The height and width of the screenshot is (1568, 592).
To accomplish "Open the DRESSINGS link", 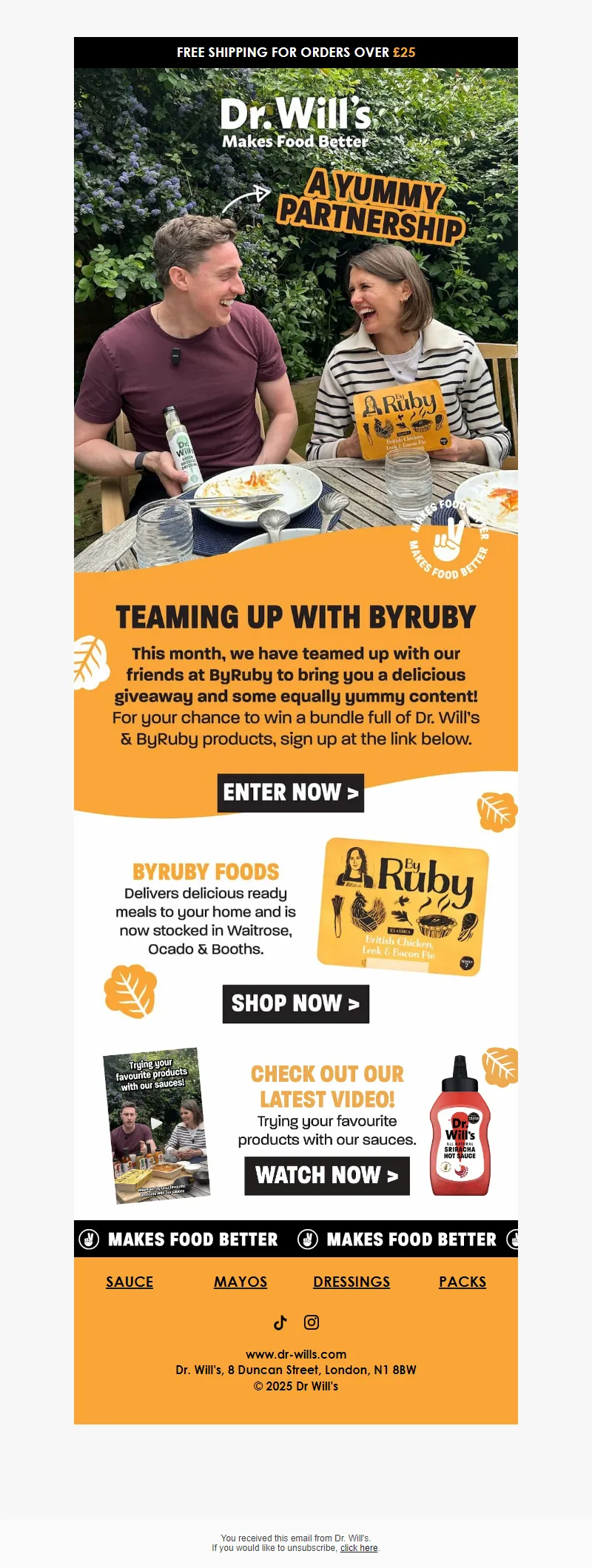I will click(351, 1282).
